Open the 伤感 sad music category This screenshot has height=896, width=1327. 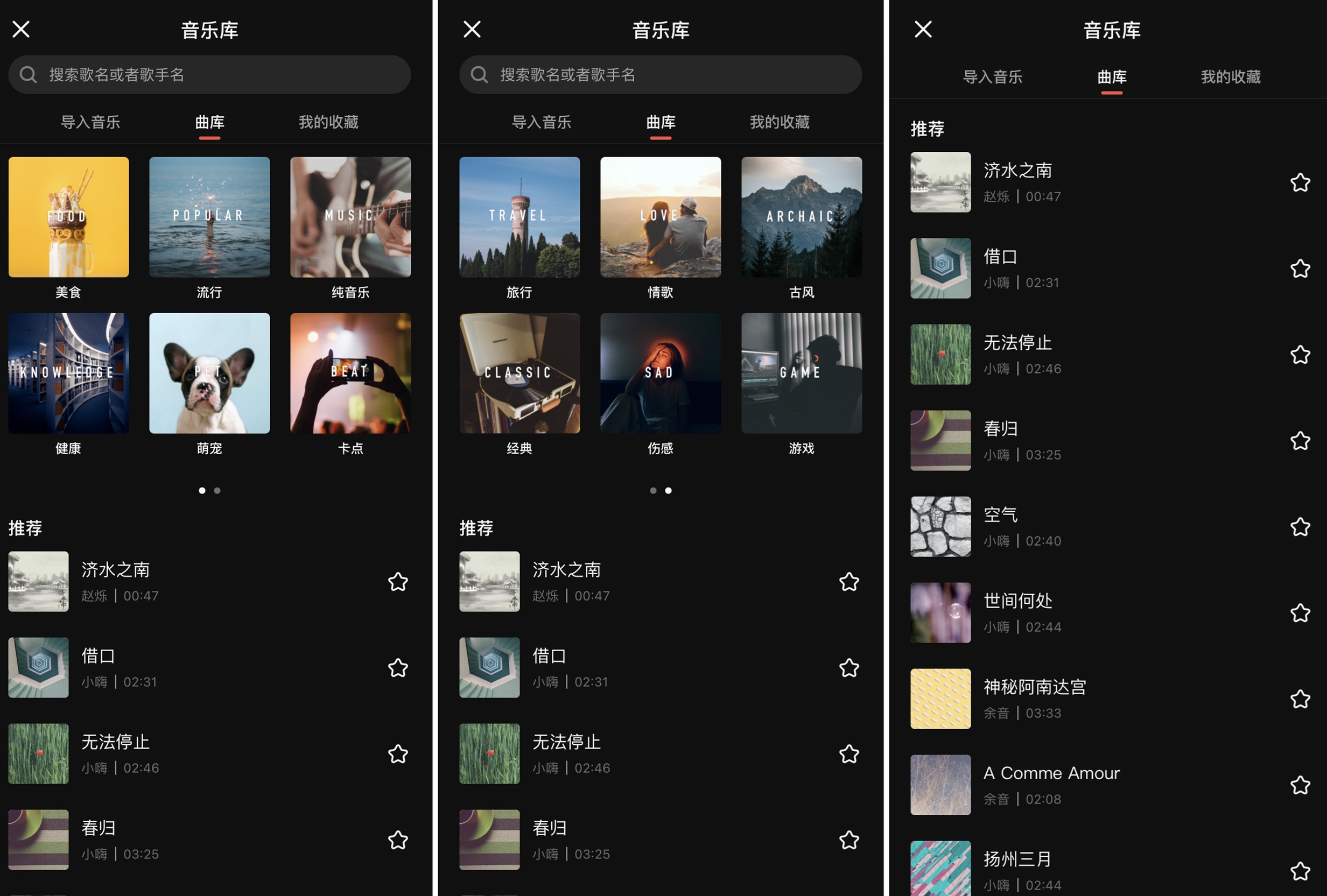[660, 373]
